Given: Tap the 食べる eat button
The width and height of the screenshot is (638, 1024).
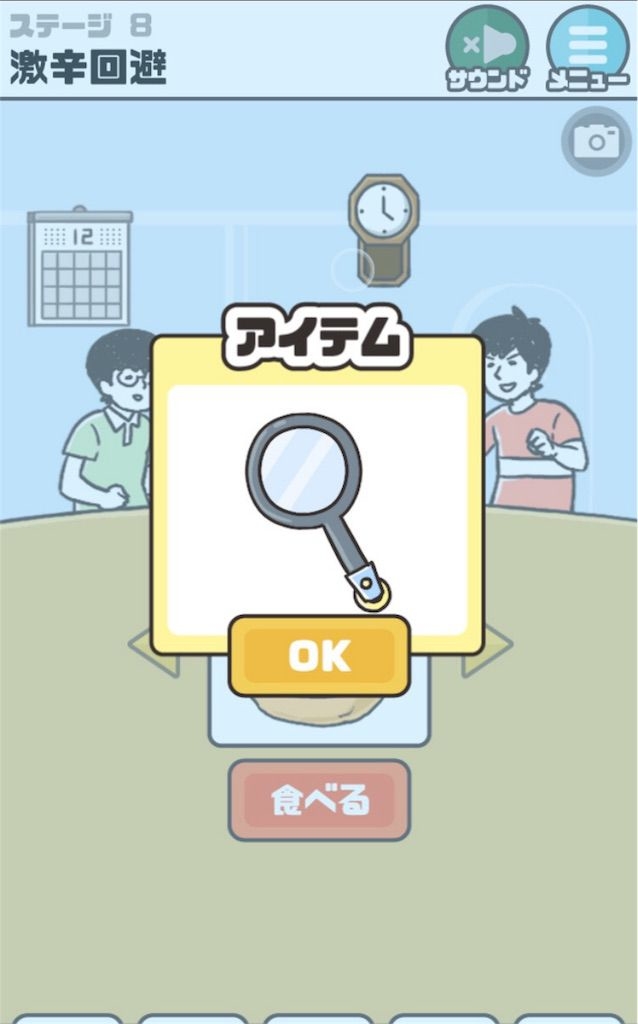Looking at the screenshot, I should coord(319,800).
